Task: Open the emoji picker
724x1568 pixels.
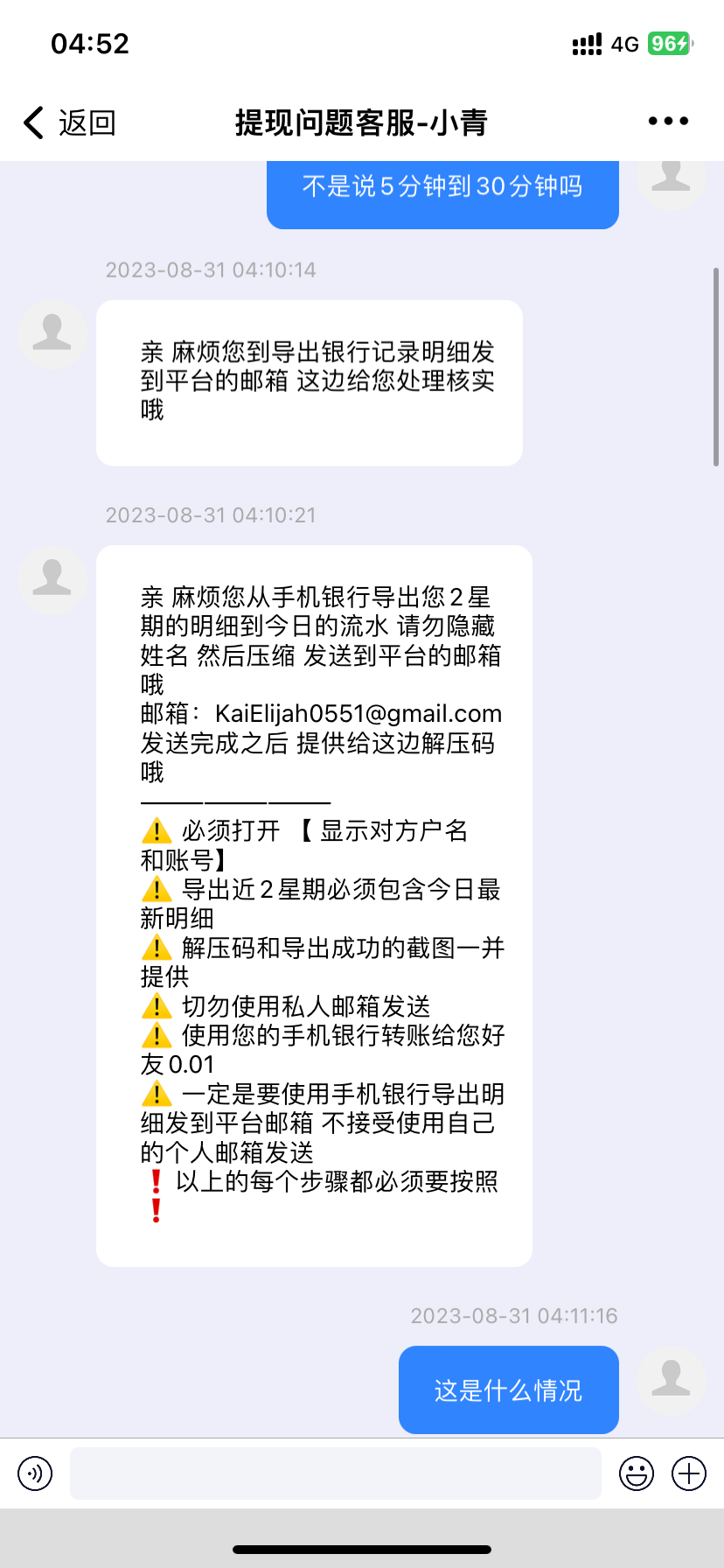Action: [637, 1473]
